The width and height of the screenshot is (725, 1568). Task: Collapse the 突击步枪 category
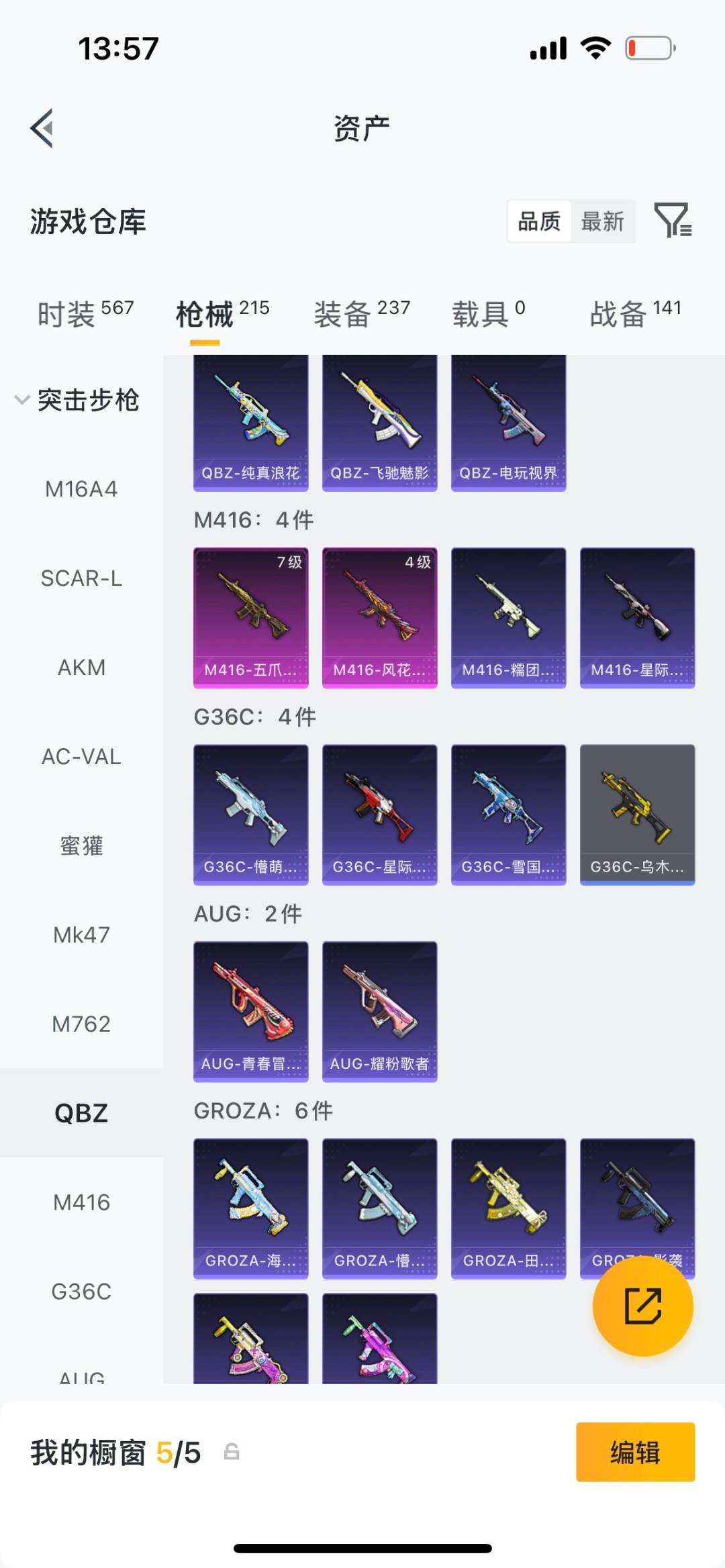(x=77, y=400)
